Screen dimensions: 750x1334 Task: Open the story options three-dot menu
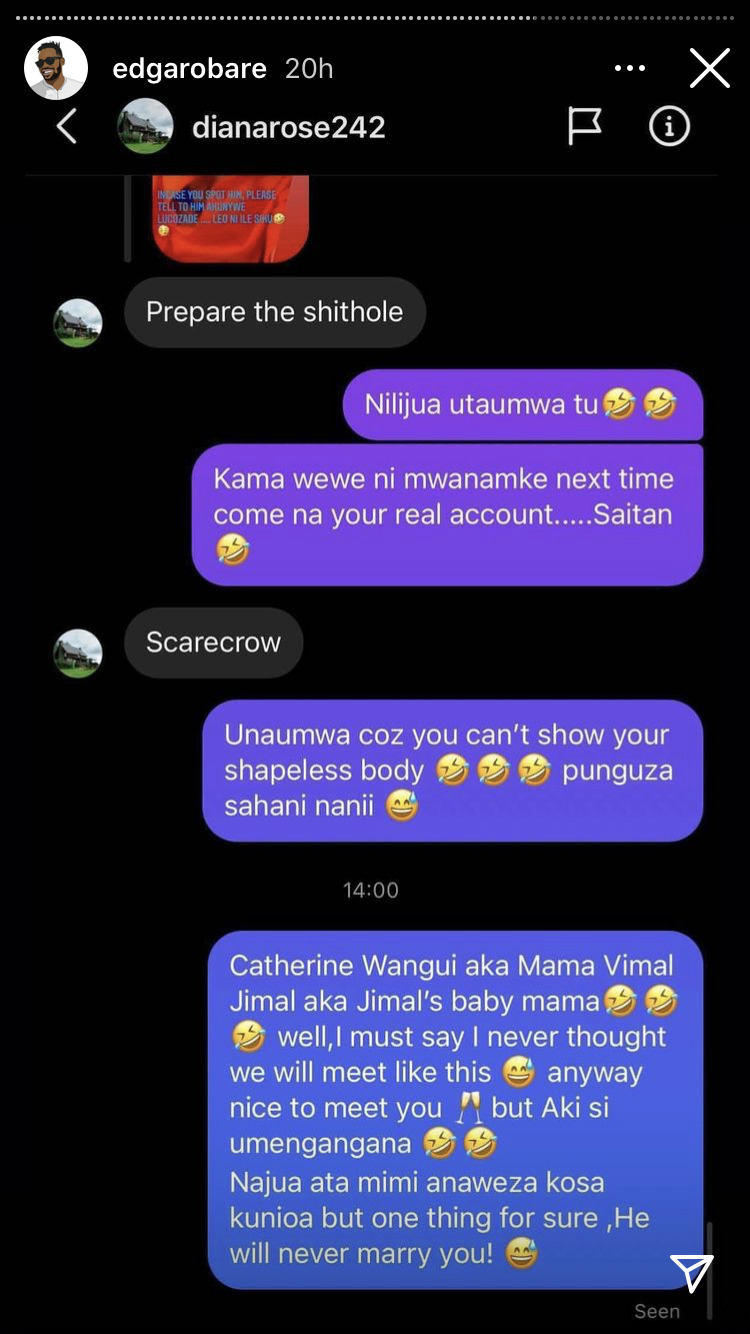click(x=630, y=68)
